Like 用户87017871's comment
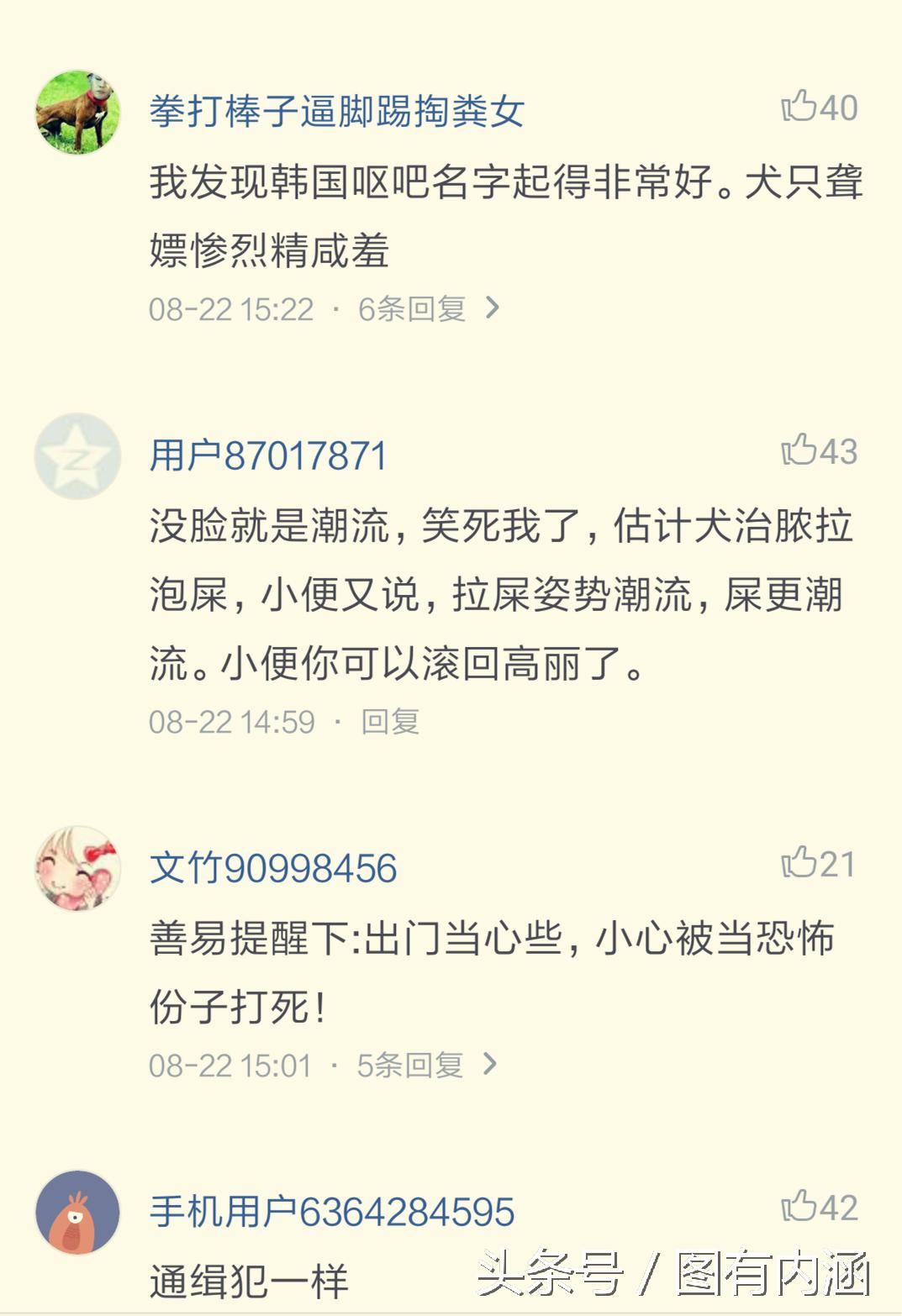The image size is (902, 1316). (799, 450)
